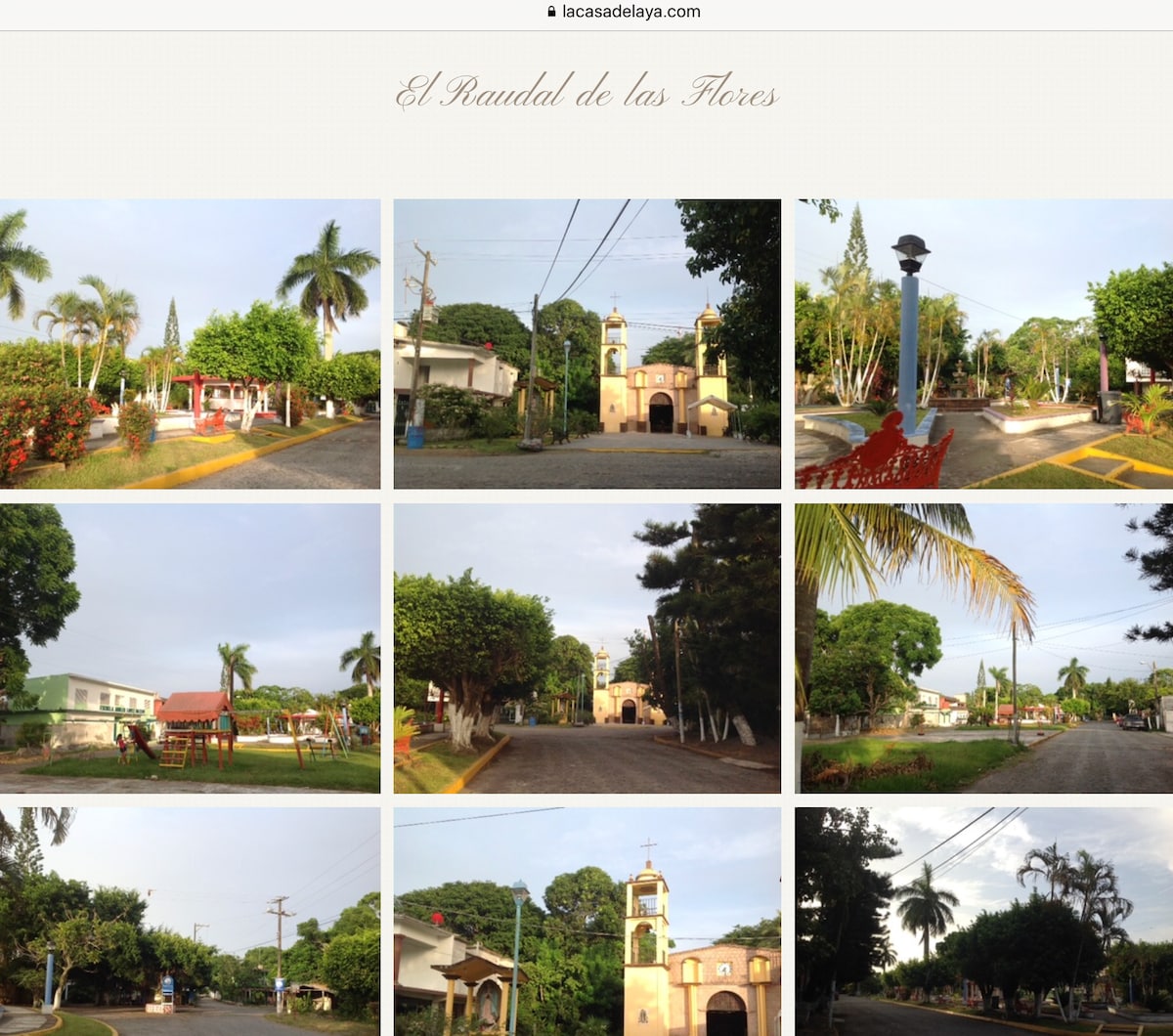Viewport: 1173px width, 1036px height.
Task: Open photo of curving street with utility poles
Action: 190,921
